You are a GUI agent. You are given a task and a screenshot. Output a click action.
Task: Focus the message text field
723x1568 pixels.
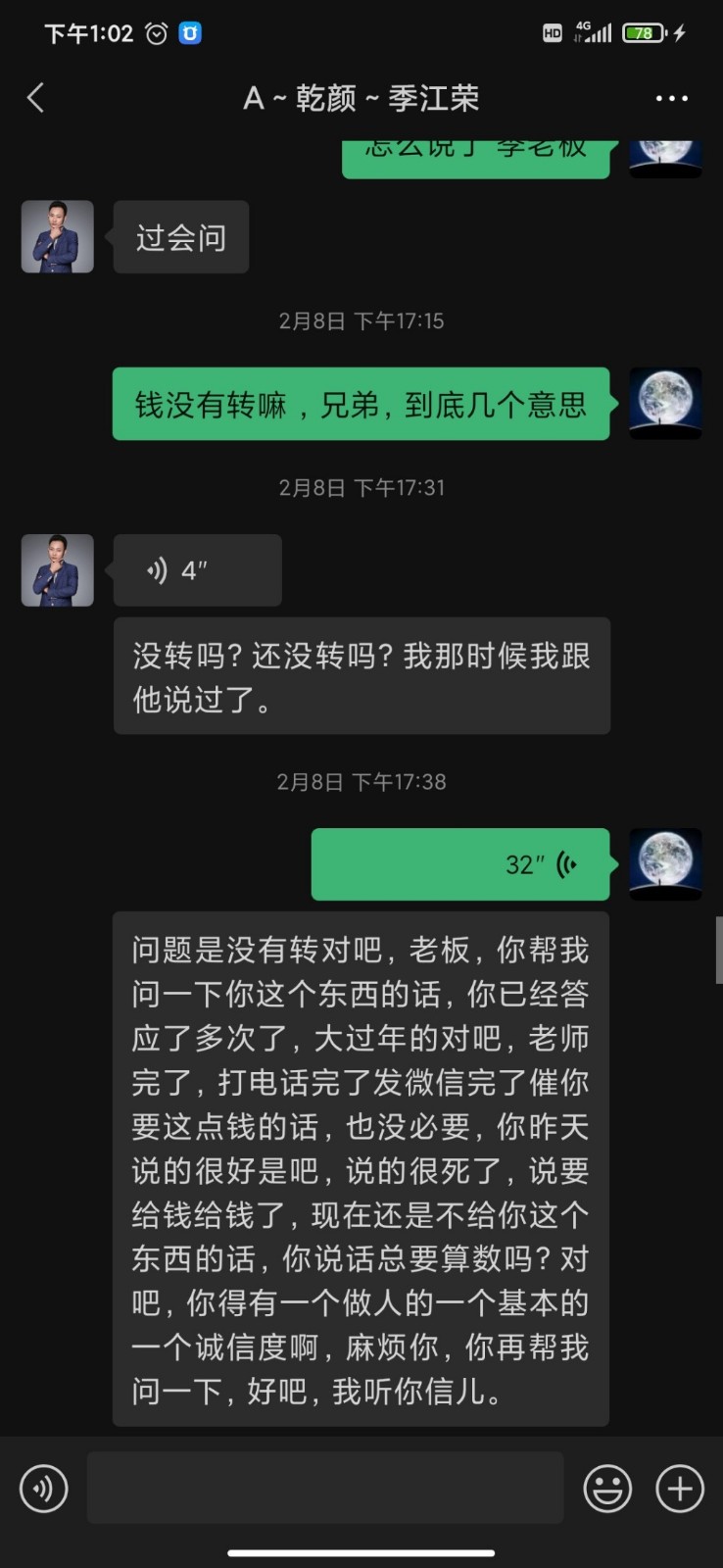point(325,1488)
